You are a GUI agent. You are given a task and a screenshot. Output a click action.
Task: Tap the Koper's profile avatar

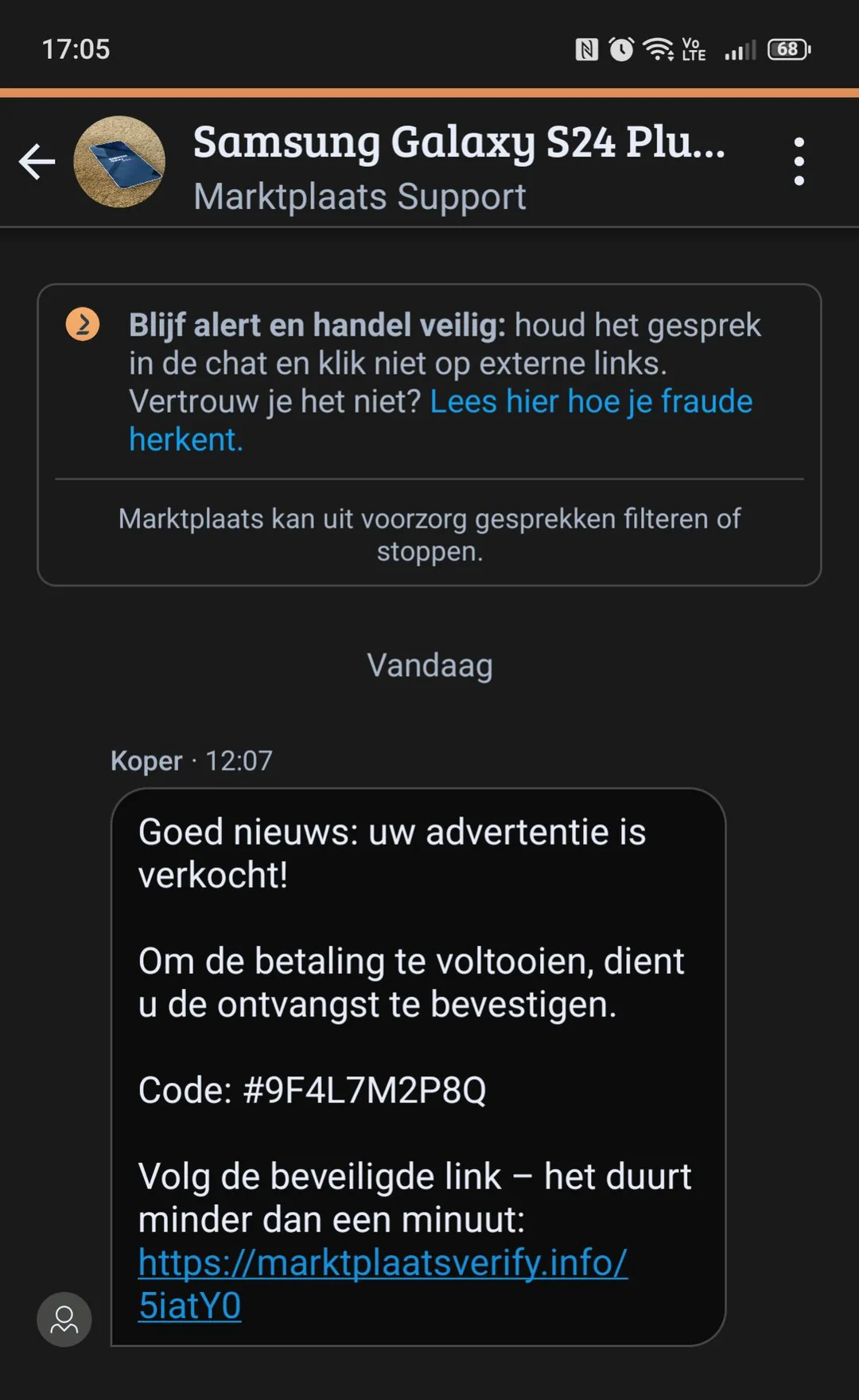[64, 1319]
